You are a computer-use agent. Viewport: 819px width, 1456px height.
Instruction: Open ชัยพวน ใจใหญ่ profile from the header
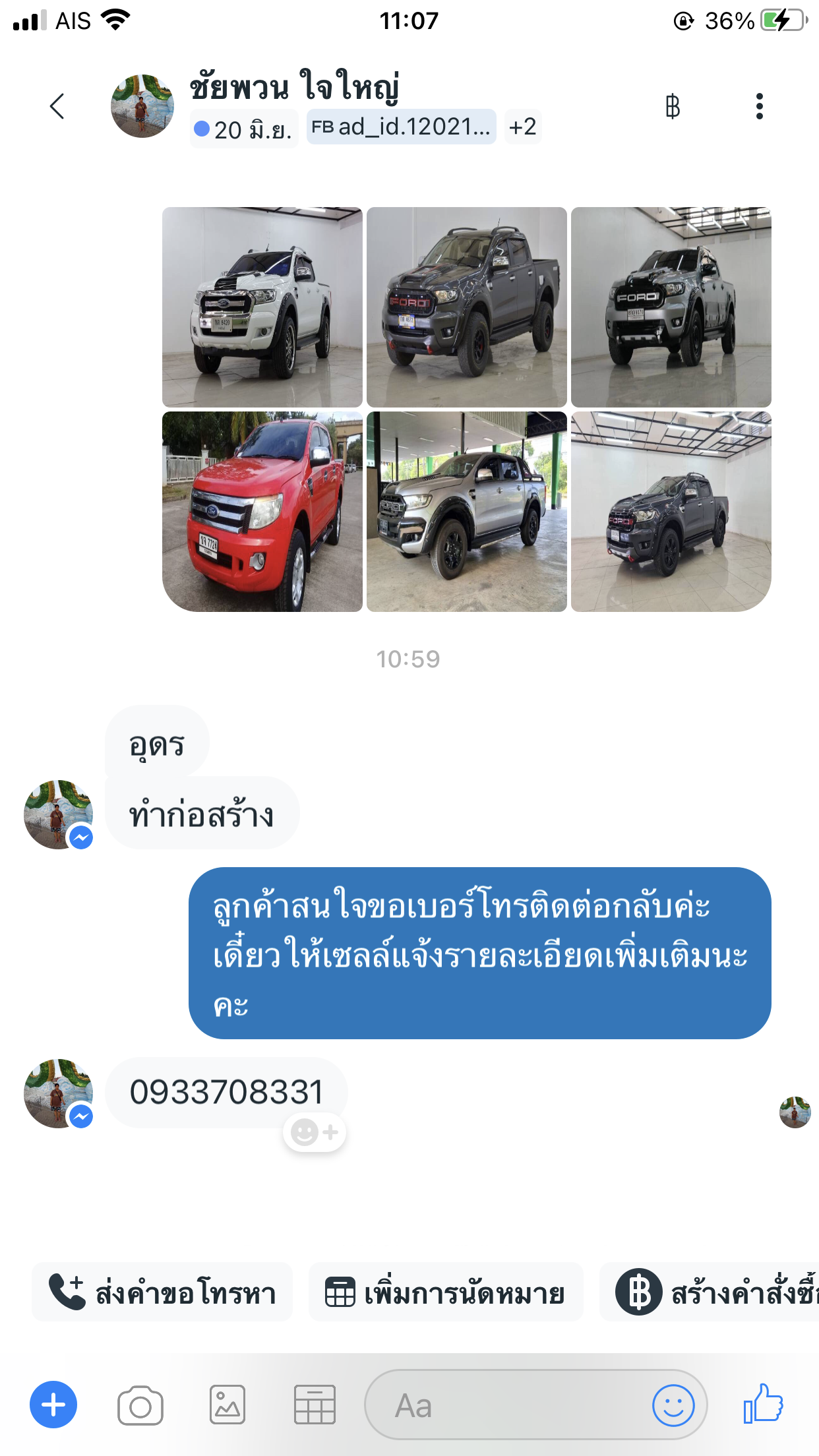295,86
